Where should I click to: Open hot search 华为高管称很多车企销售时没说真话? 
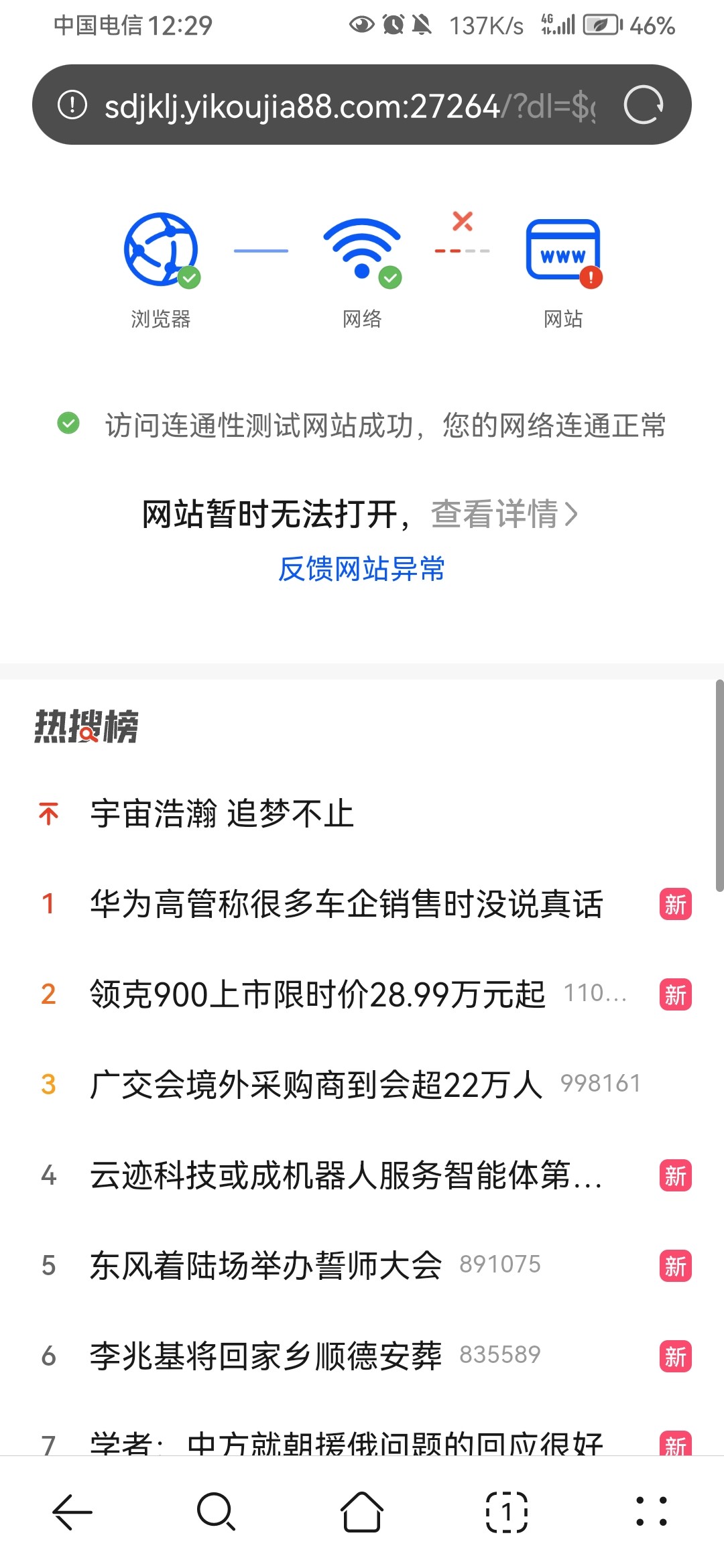[x=347, y=904]
